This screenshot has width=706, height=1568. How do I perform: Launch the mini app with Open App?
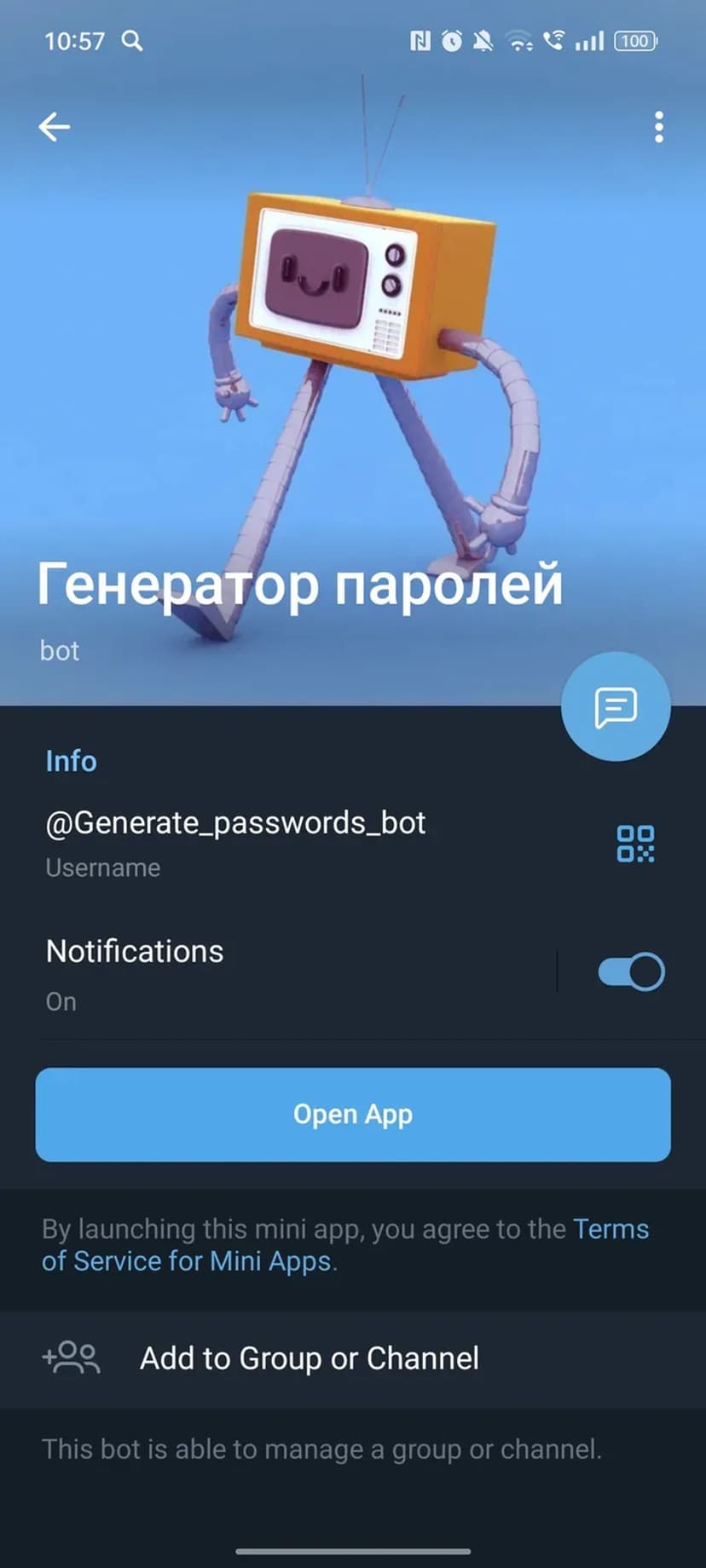point(353,1115)
